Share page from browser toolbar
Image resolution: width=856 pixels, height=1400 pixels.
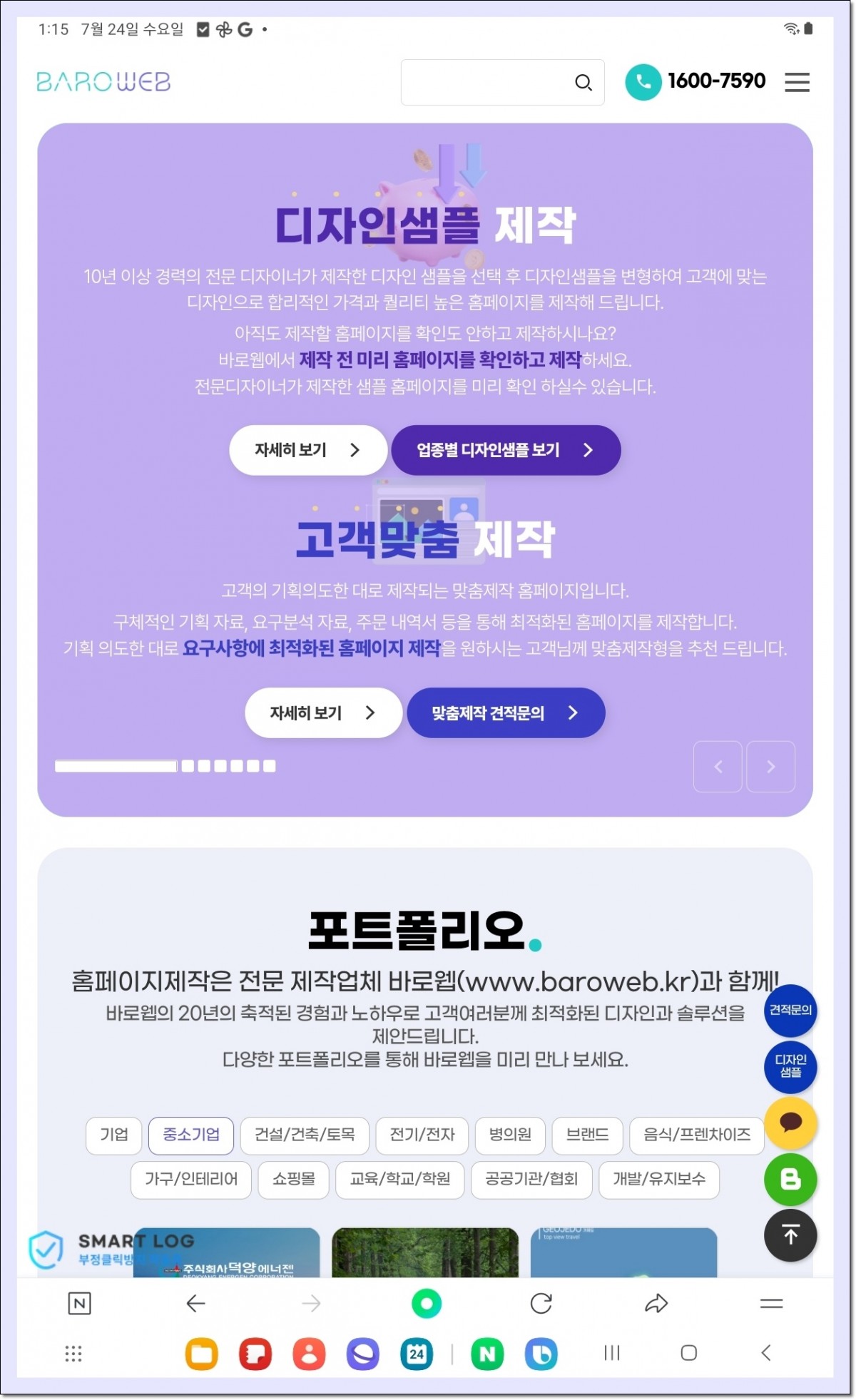[656, 1304]
